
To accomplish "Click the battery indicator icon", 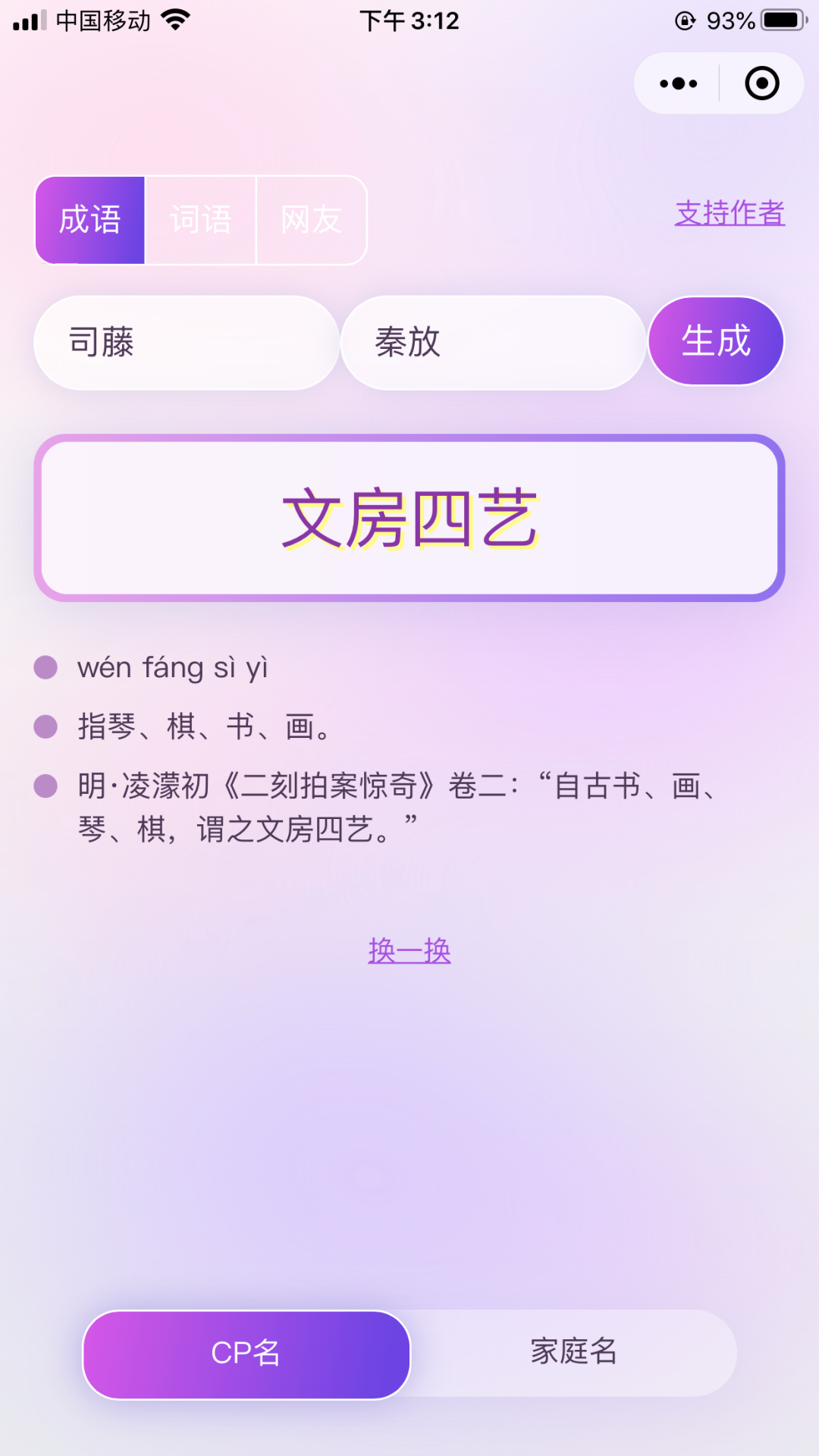I will 781,20.
